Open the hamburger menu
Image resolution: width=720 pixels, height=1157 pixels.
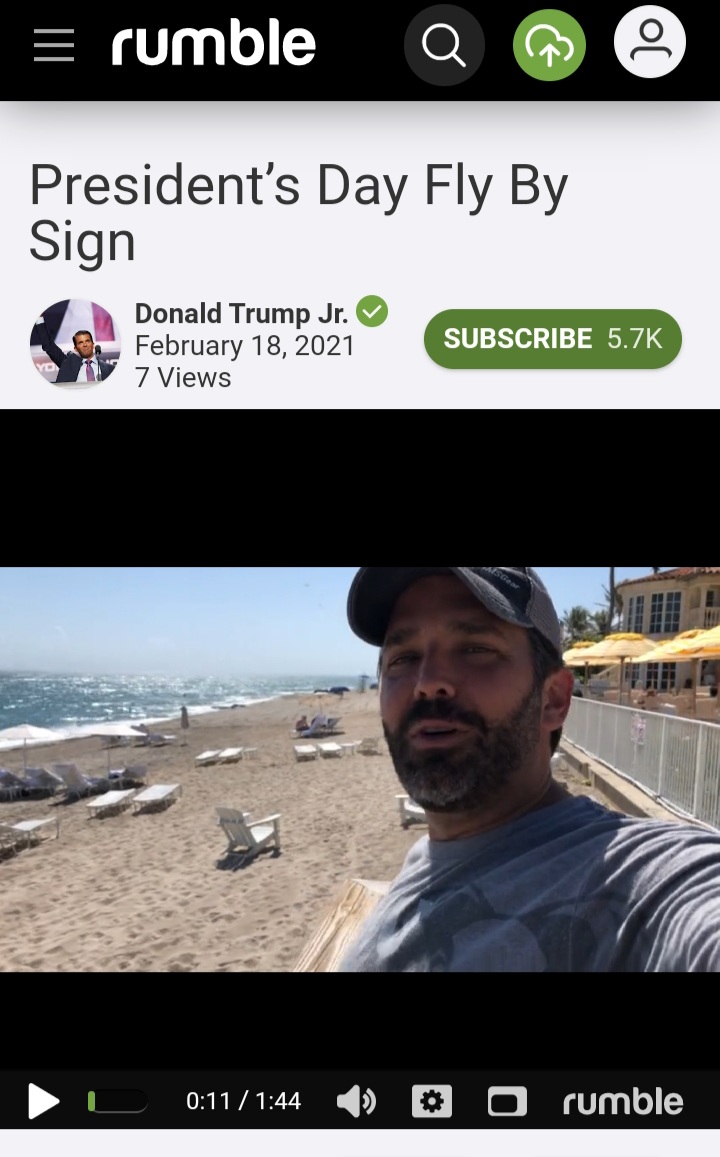click(54, 45)
